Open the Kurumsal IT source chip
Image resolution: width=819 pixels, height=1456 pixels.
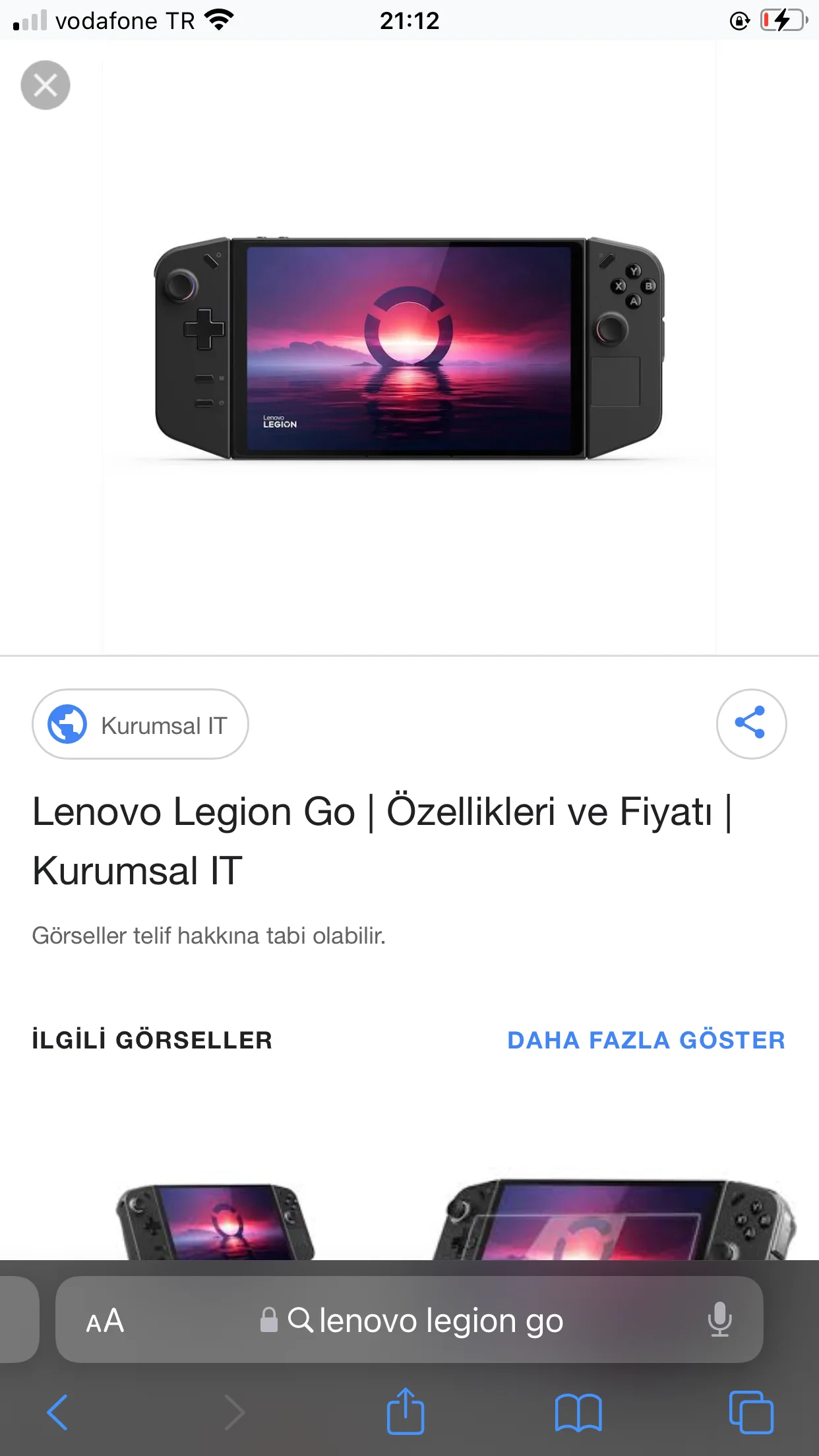(140, 724)
